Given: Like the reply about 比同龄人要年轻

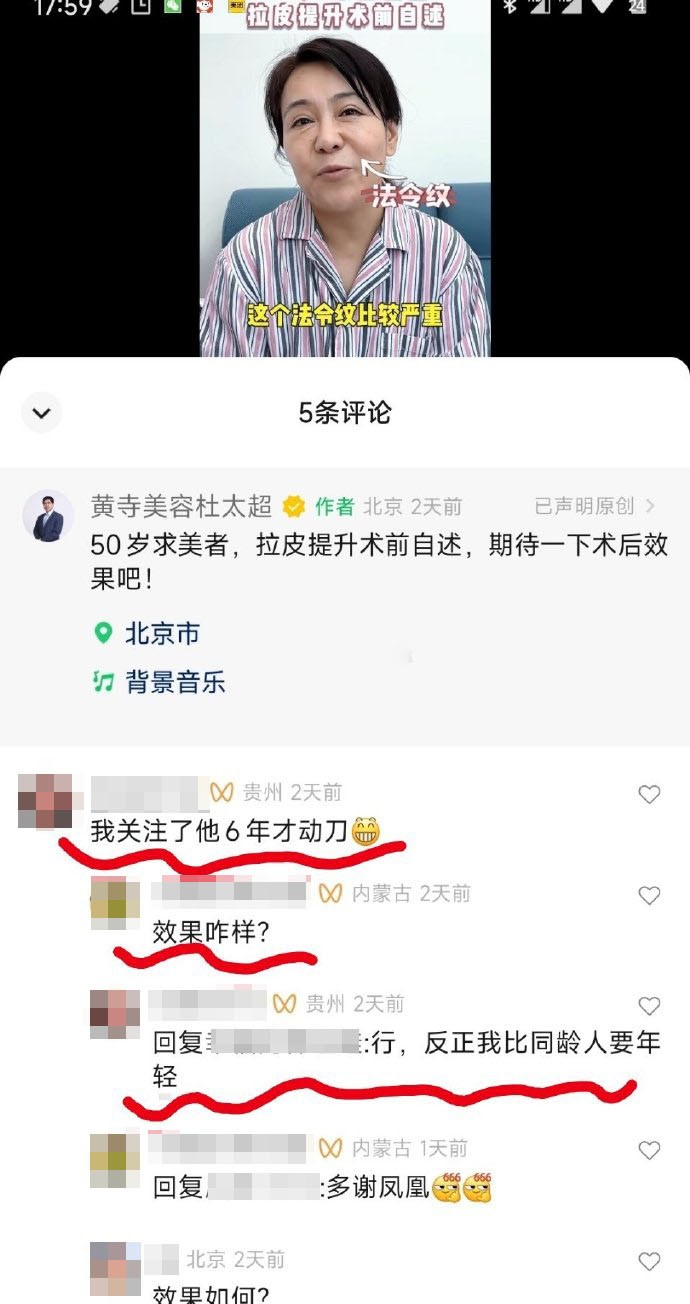Looking at the screenshot, I should tap(649, 1006).
